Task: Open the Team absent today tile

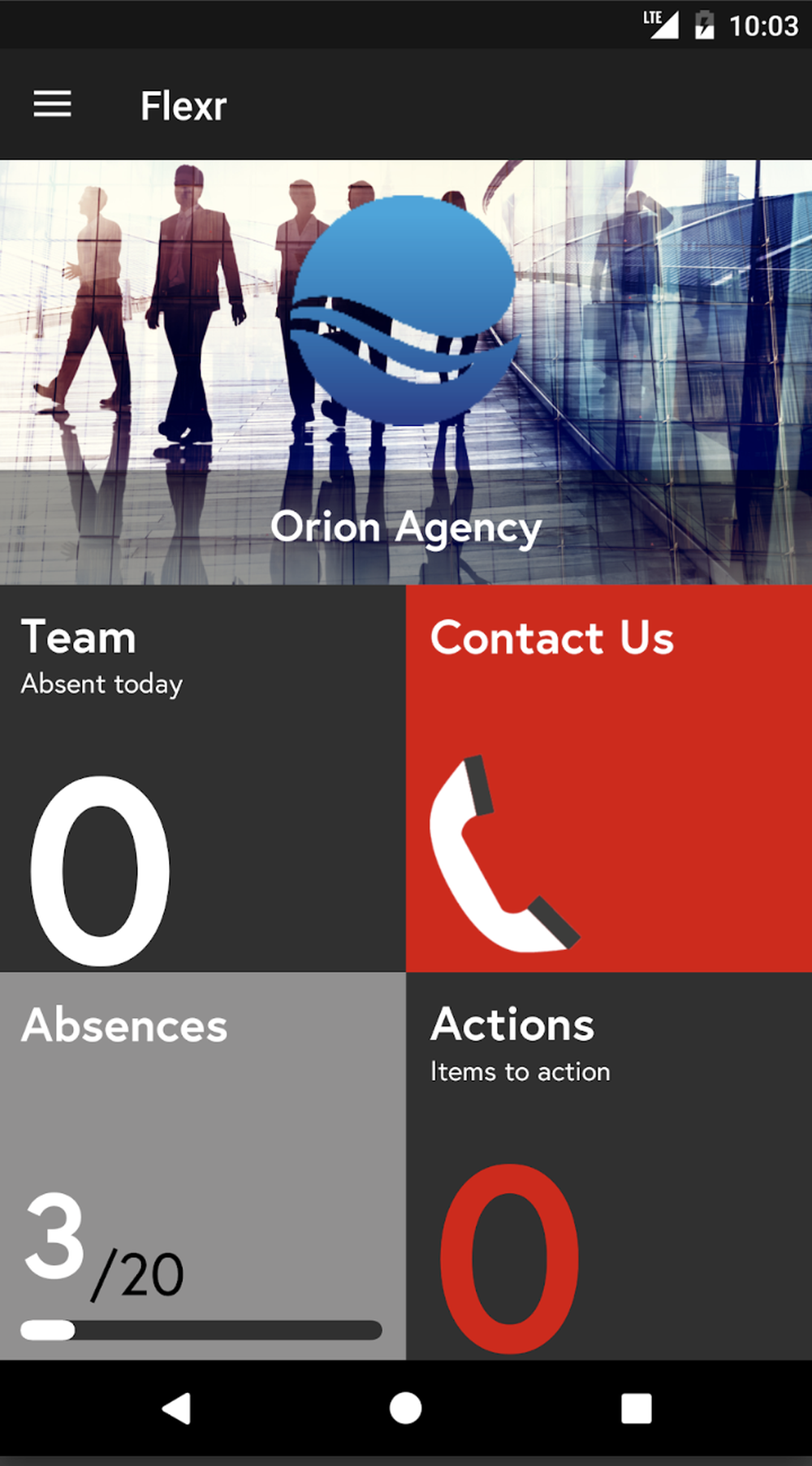Action: point(202,778)
